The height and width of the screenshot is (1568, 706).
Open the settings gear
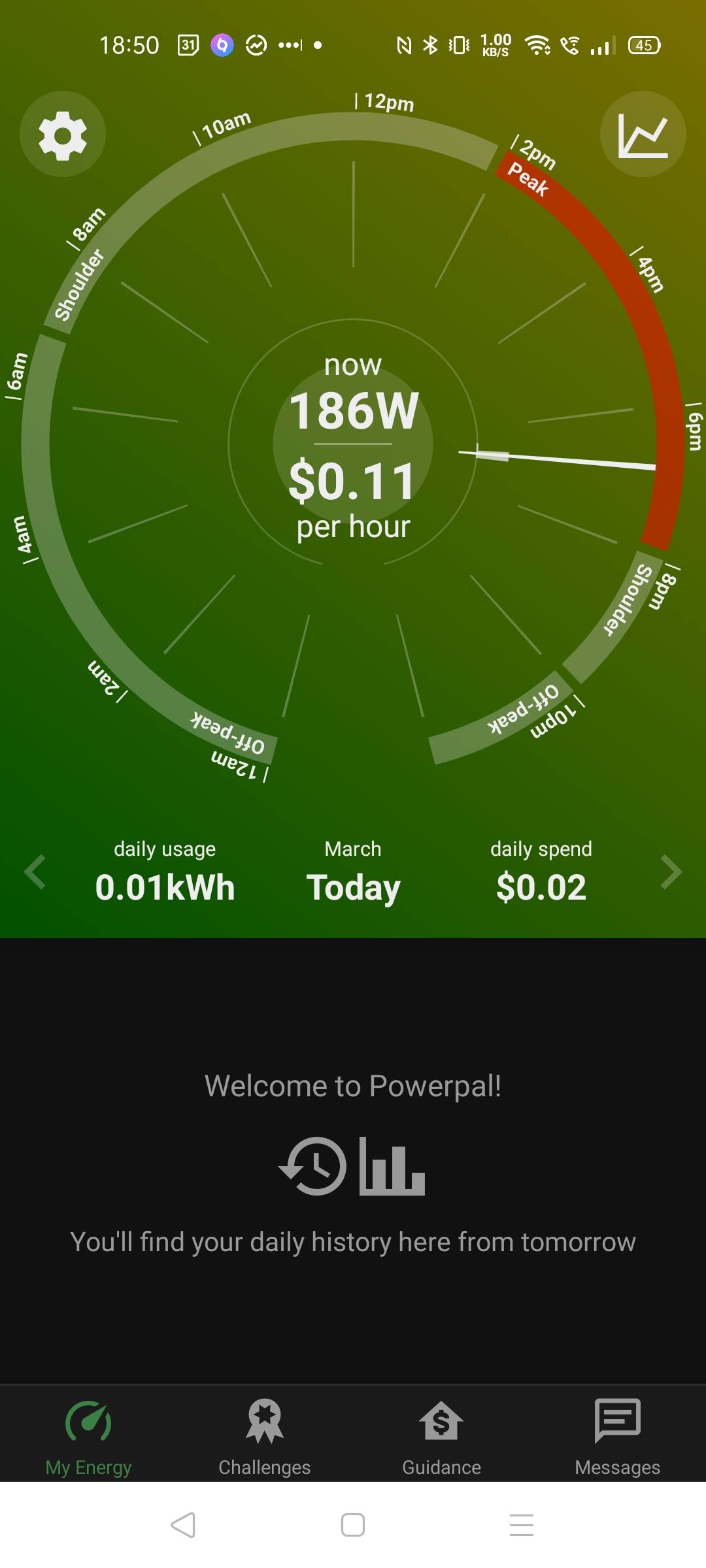63,135
